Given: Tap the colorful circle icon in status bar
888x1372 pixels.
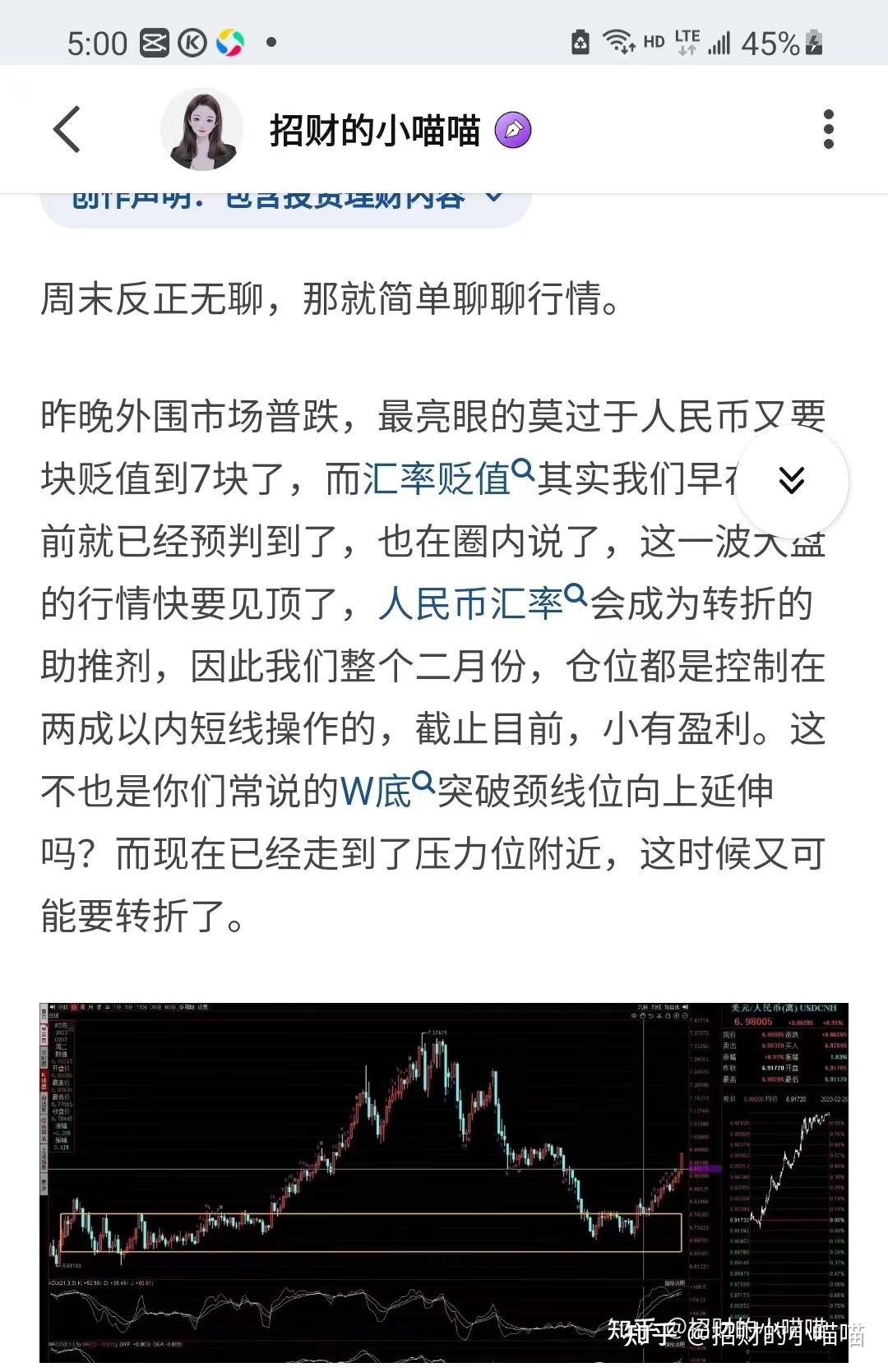Looking at the screenshot, I should (230, 40).
